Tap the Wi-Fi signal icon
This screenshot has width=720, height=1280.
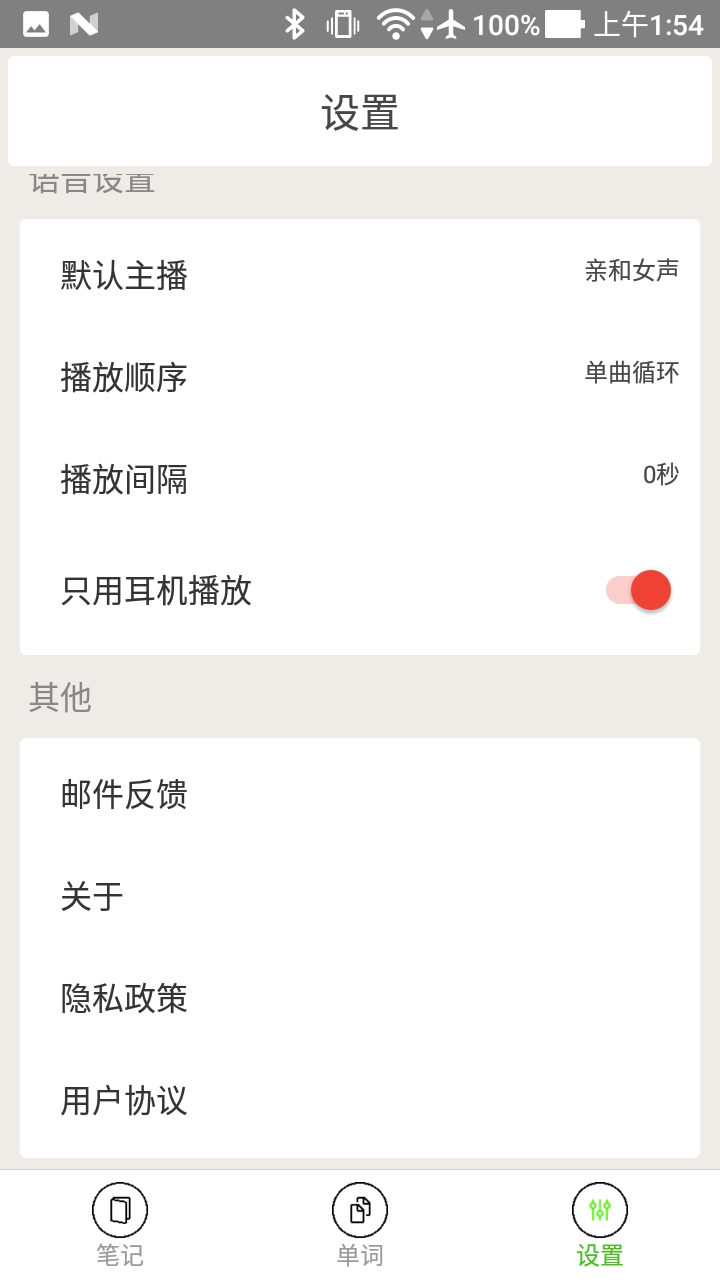click(395, 25)
